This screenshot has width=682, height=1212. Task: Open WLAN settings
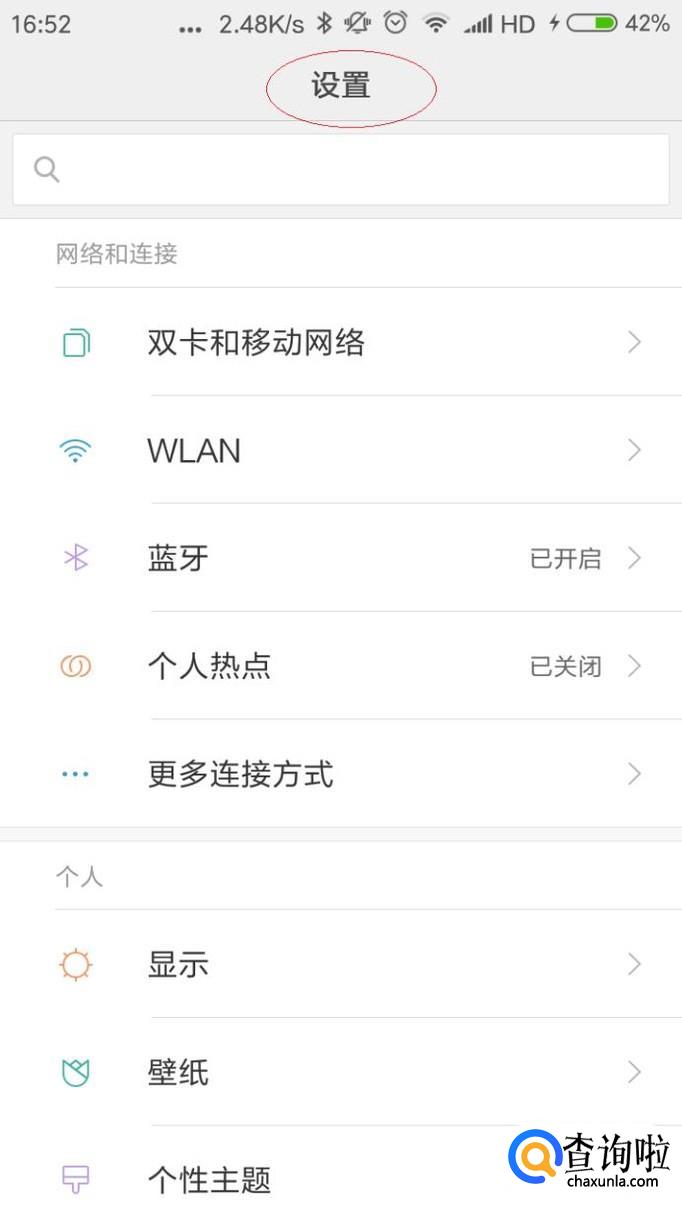tap(340, 451)
